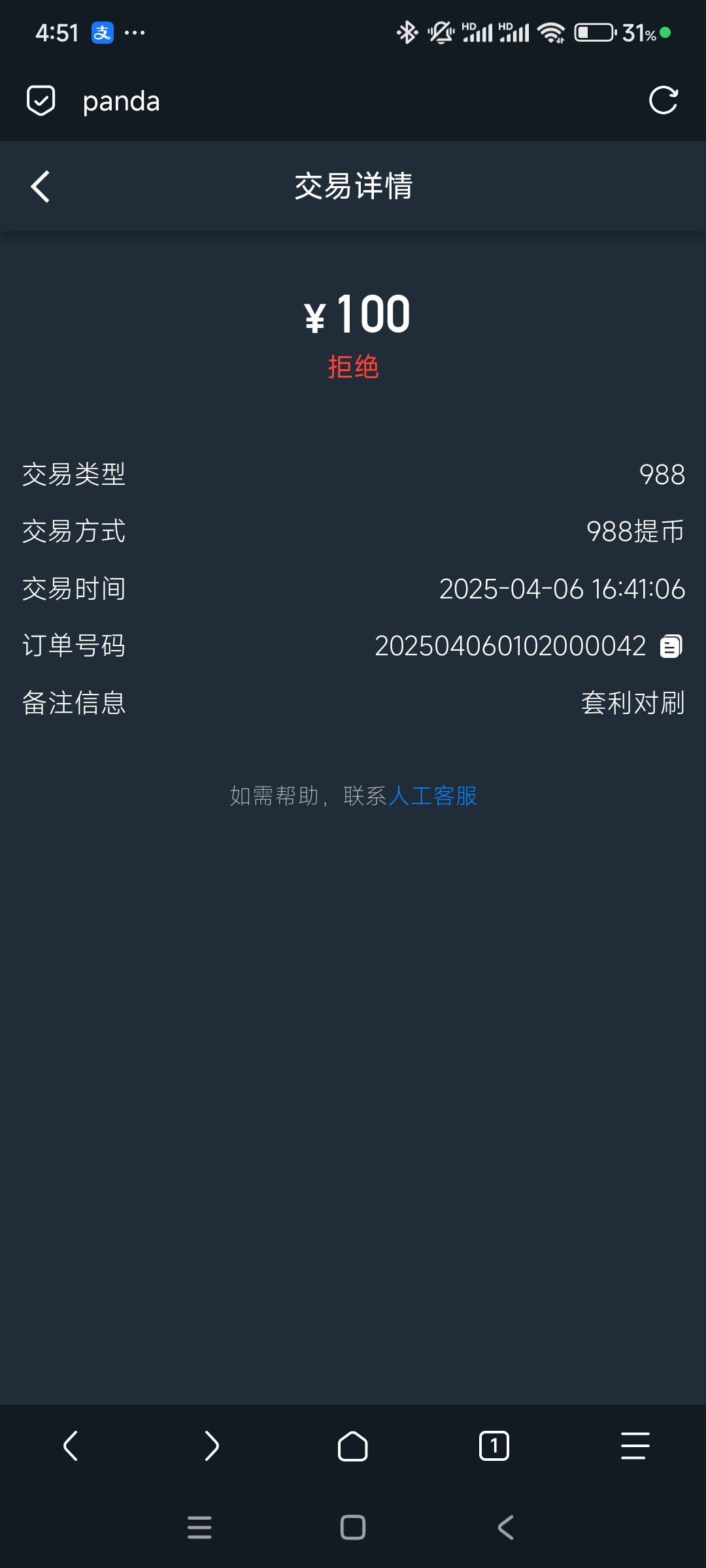Open the system recent apps view
706x1568 pixels.
point(199,1527)
